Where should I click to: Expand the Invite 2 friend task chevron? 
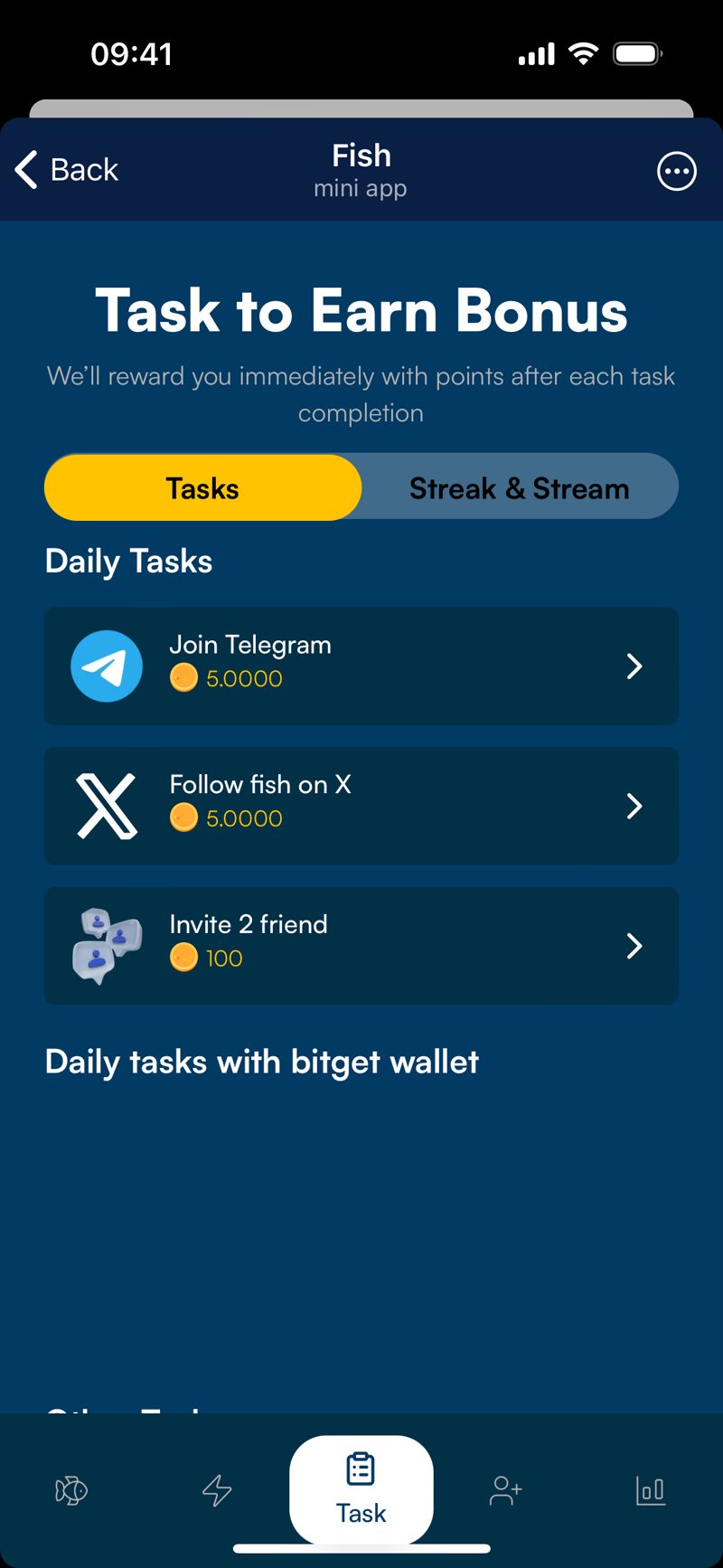tap(634, 946)
